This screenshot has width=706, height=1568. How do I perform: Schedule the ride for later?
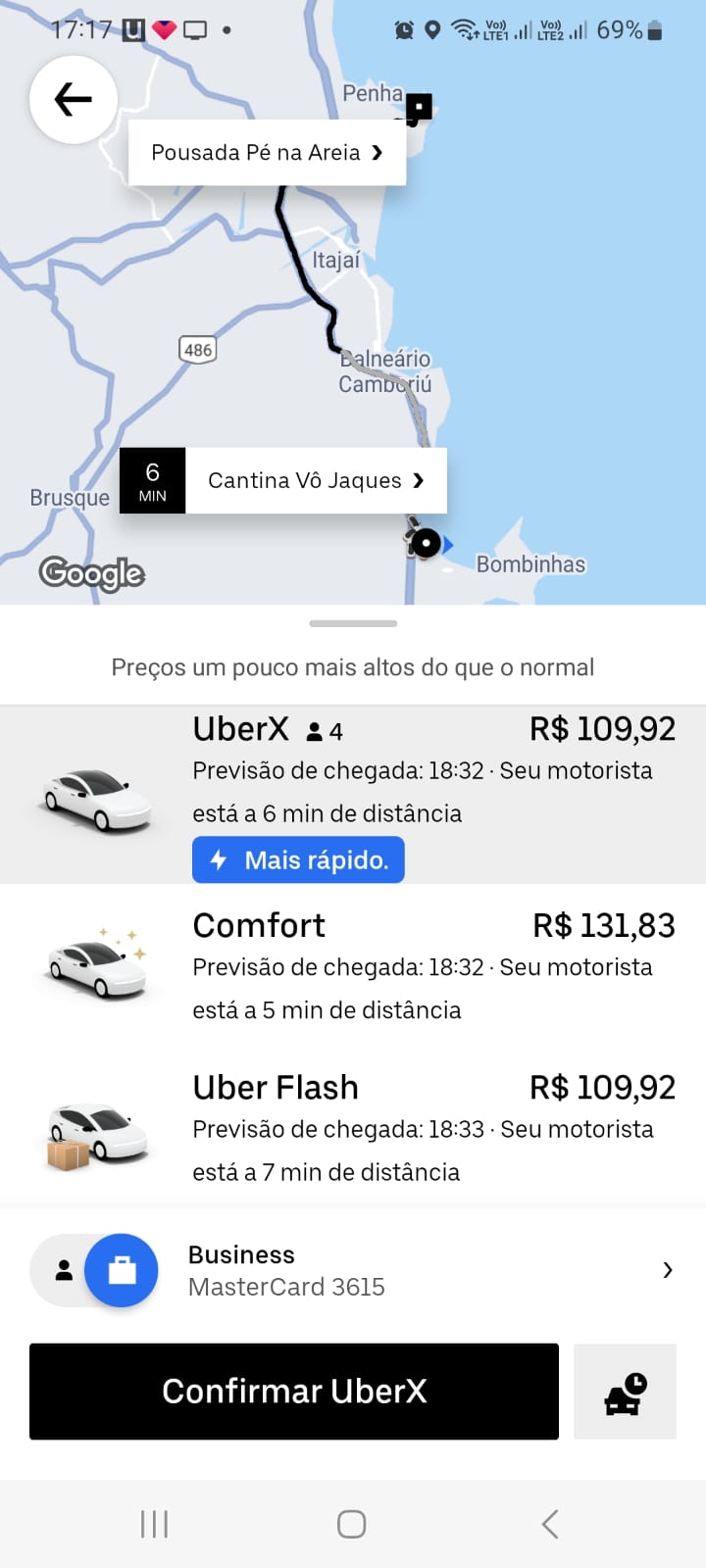[x=625, y=1392]
